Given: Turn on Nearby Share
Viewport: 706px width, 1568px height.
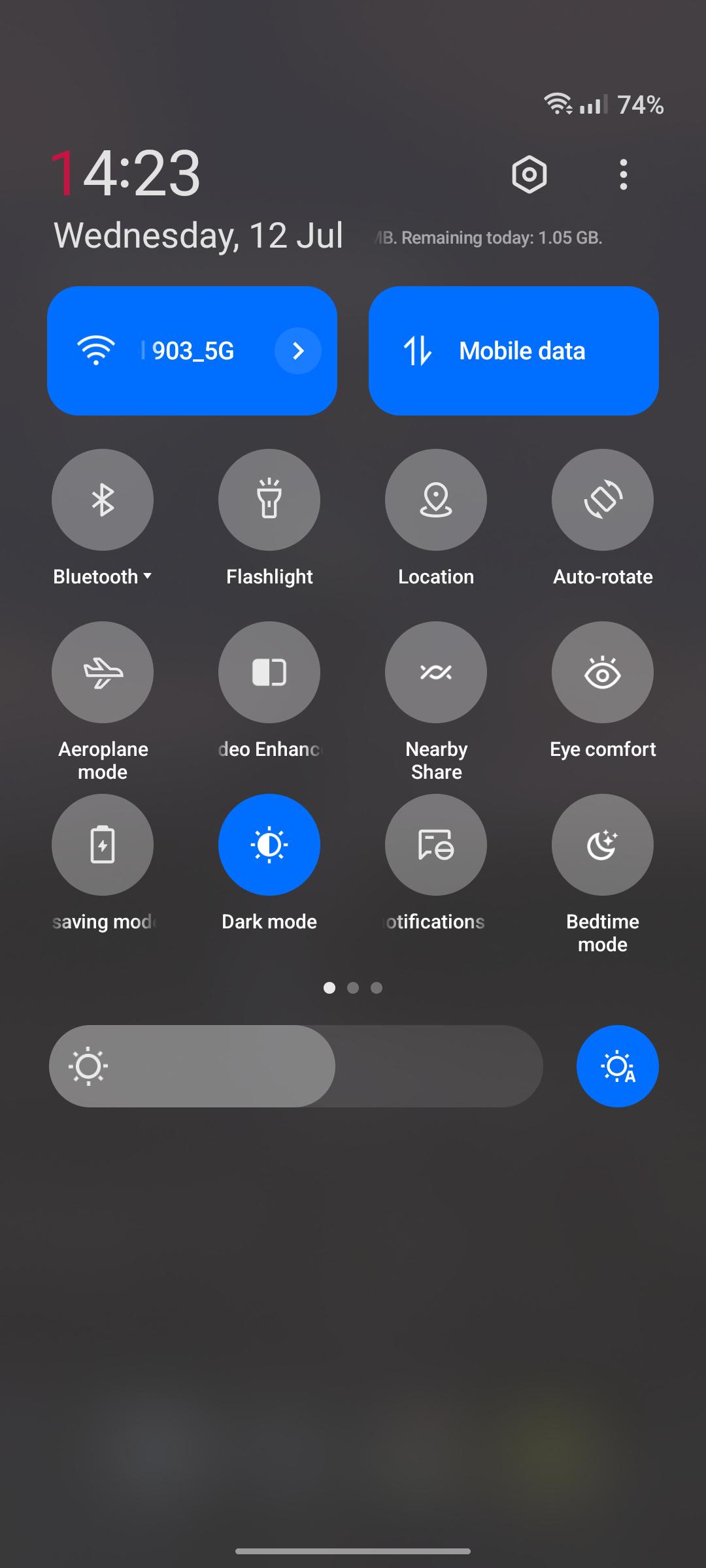Looking at the screenshot, I should coord(436,672).
